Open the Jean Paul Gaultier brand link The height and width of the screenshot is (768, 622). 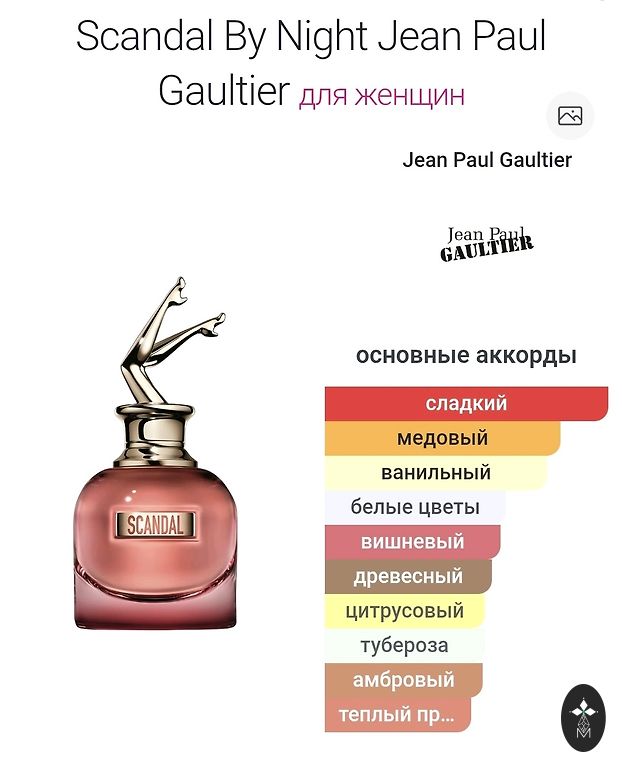tap(487, 160)
